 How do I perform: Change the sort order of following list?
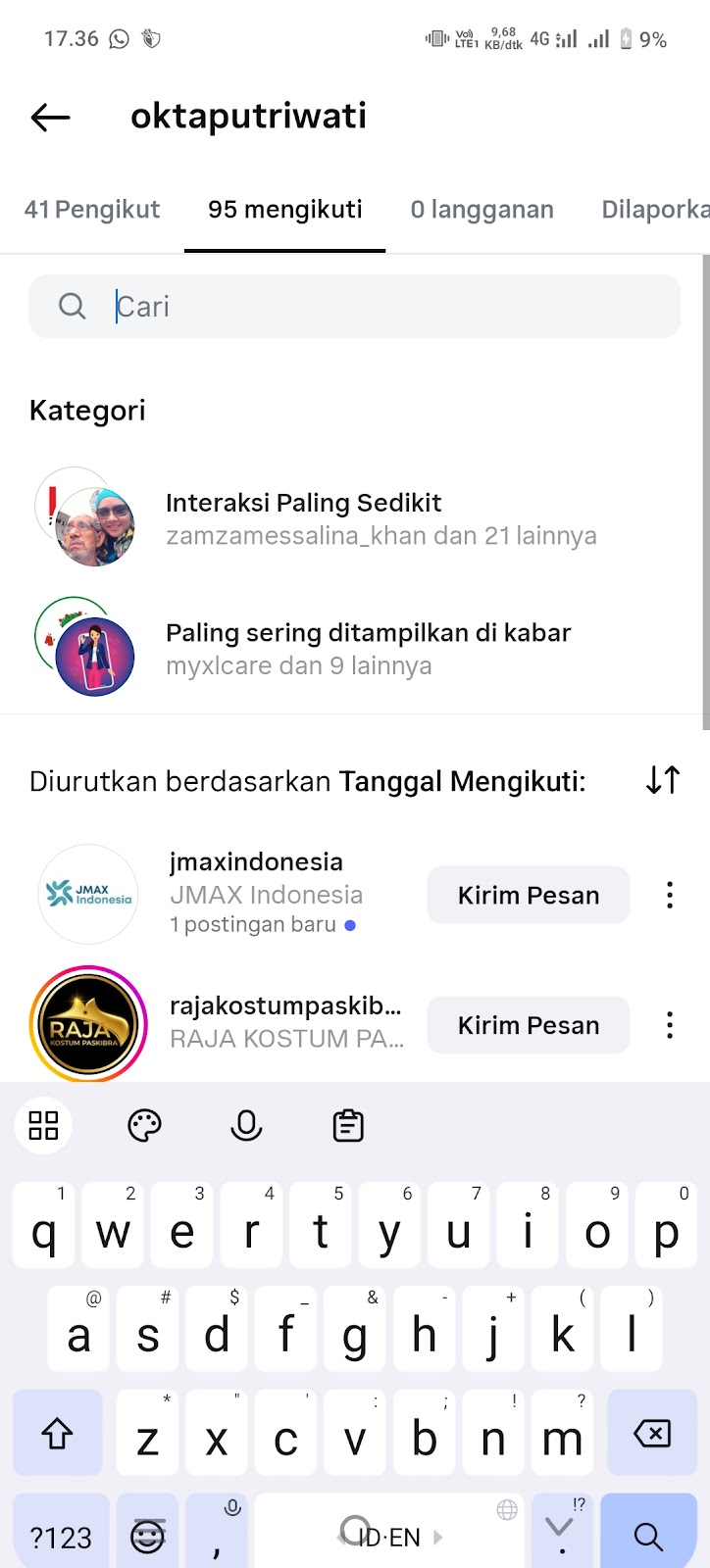click(x=663, y=781)
